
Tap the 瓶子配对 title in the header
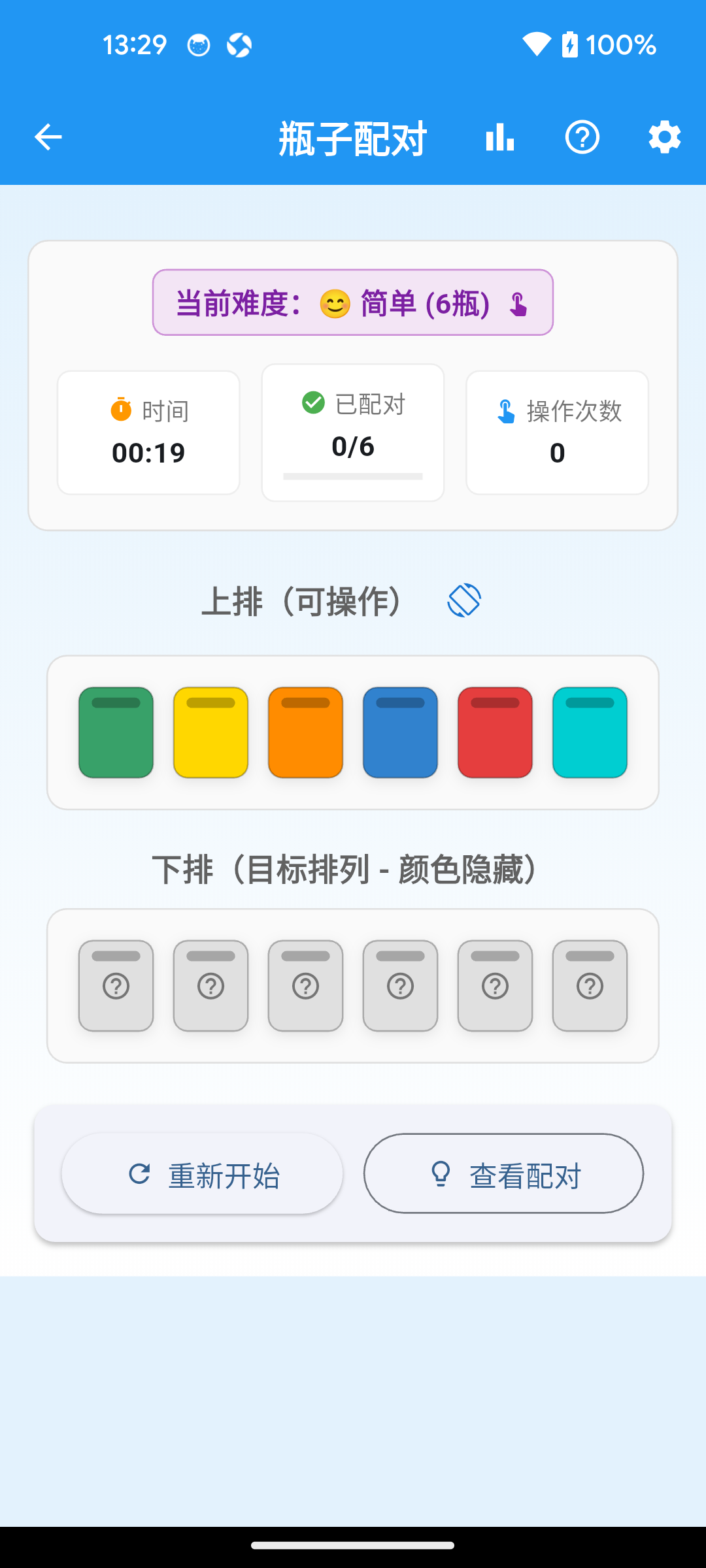[352, 137]
